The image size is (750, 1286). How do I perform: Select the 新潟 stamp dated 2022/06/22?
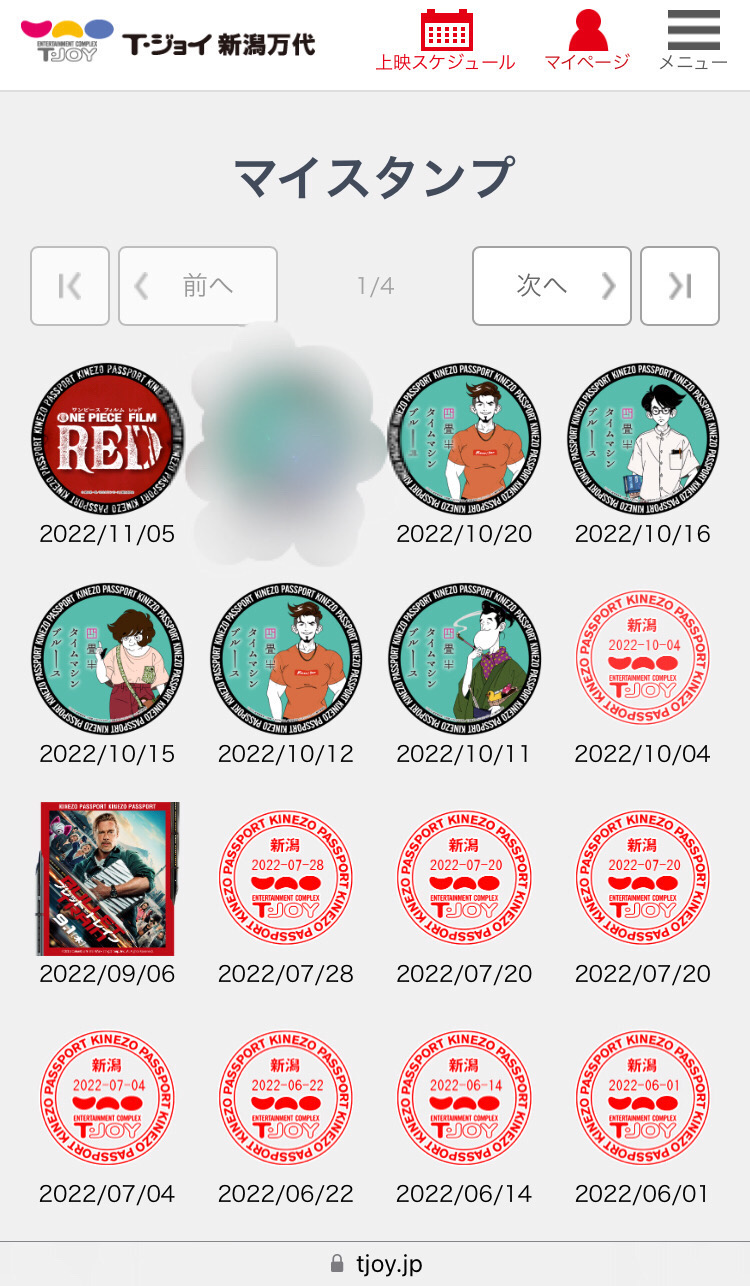pos(286,1098)
